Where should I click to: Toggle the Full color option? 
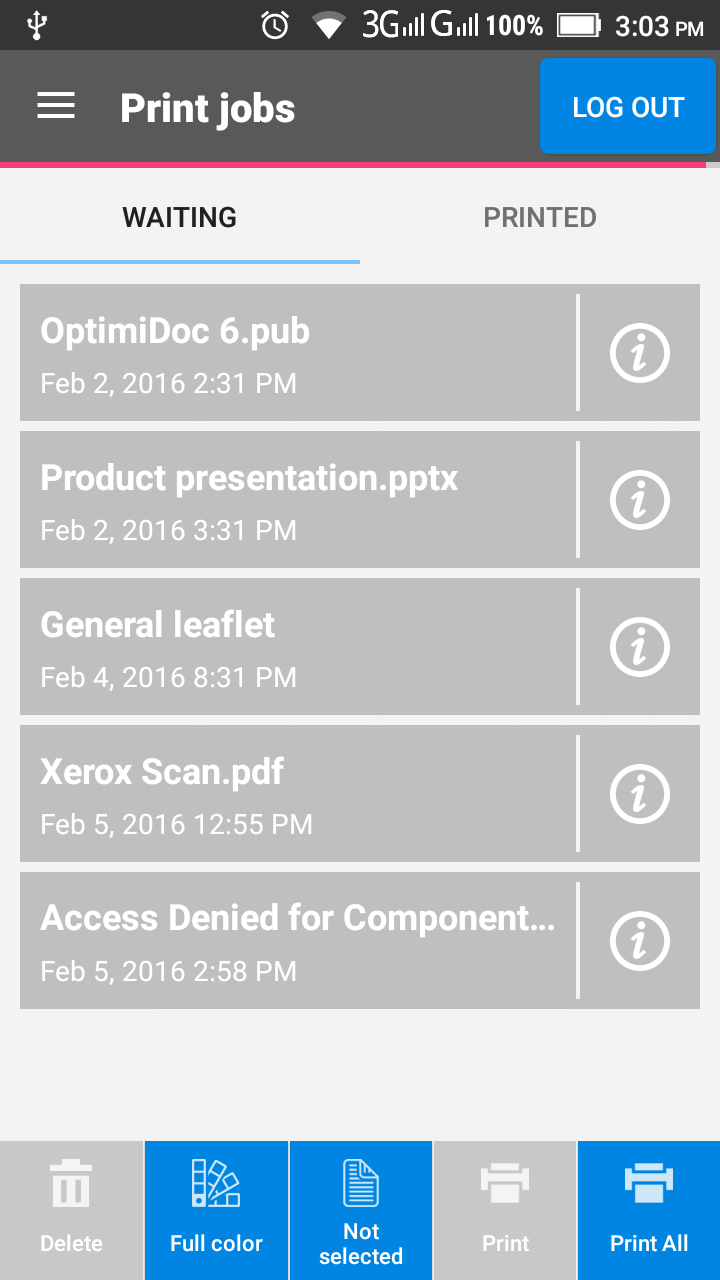pos(216,1210)
